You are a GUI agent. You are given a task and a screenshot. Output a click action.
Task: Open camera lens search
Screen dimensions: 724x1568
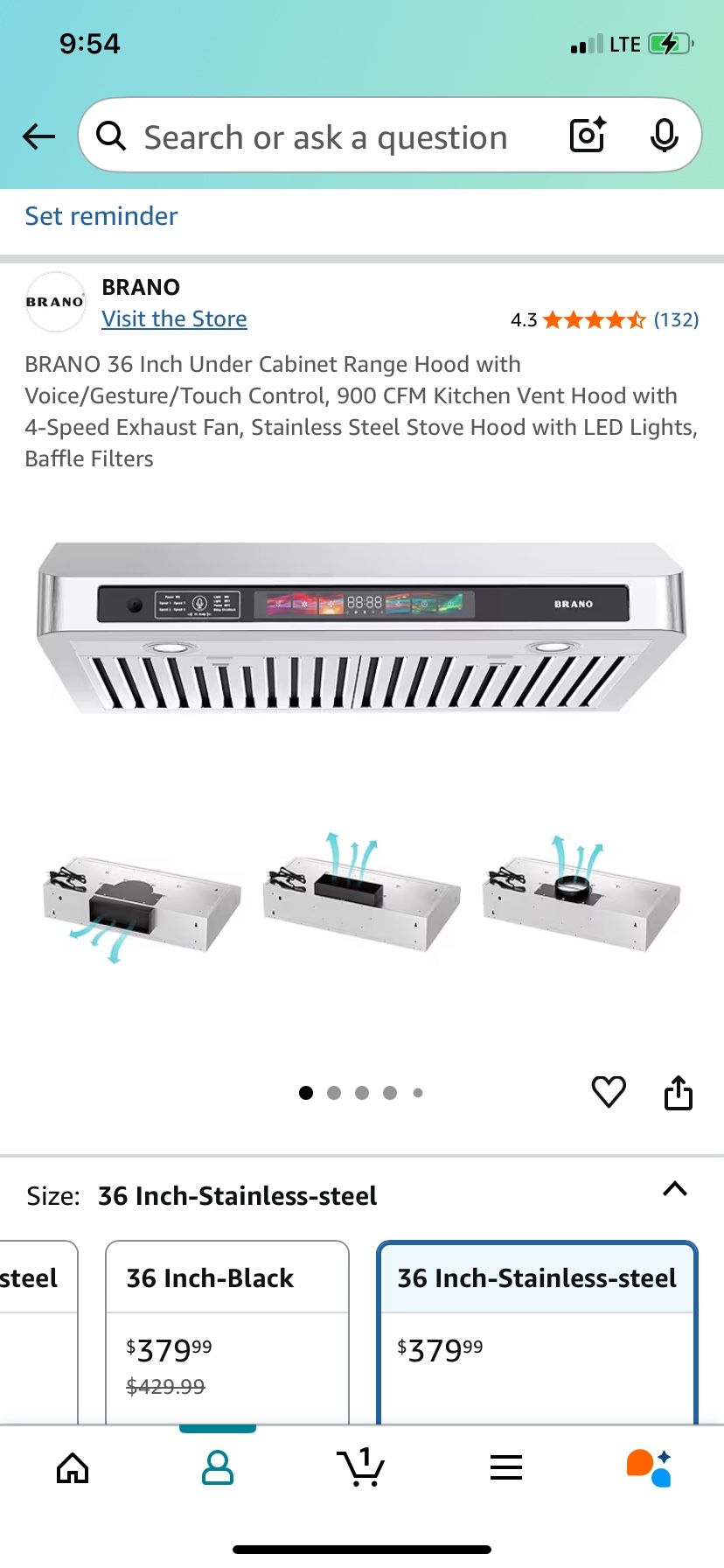coord(588,135)
